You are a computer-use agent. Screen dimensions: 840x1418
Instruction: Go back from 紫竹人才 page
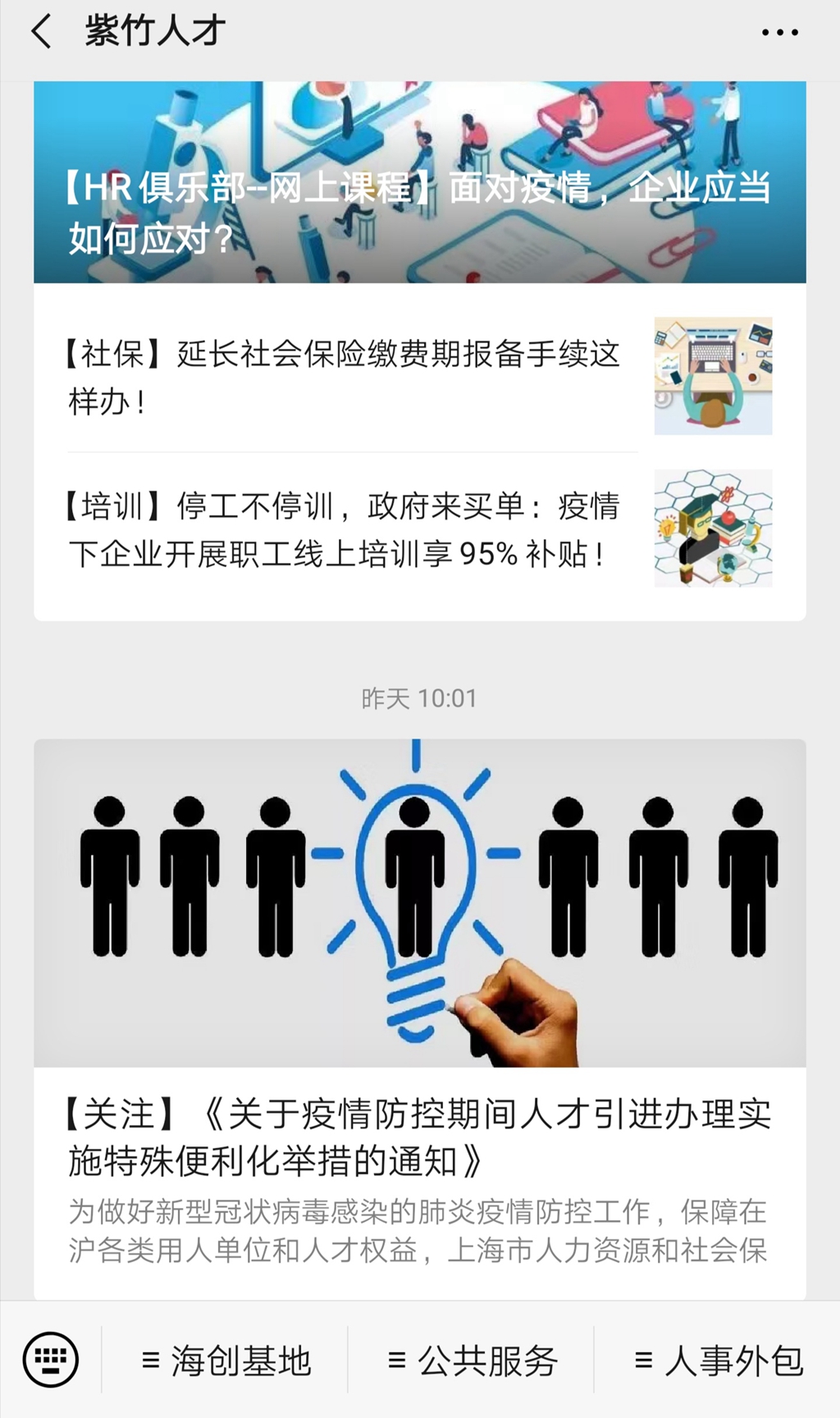point(41,33)
